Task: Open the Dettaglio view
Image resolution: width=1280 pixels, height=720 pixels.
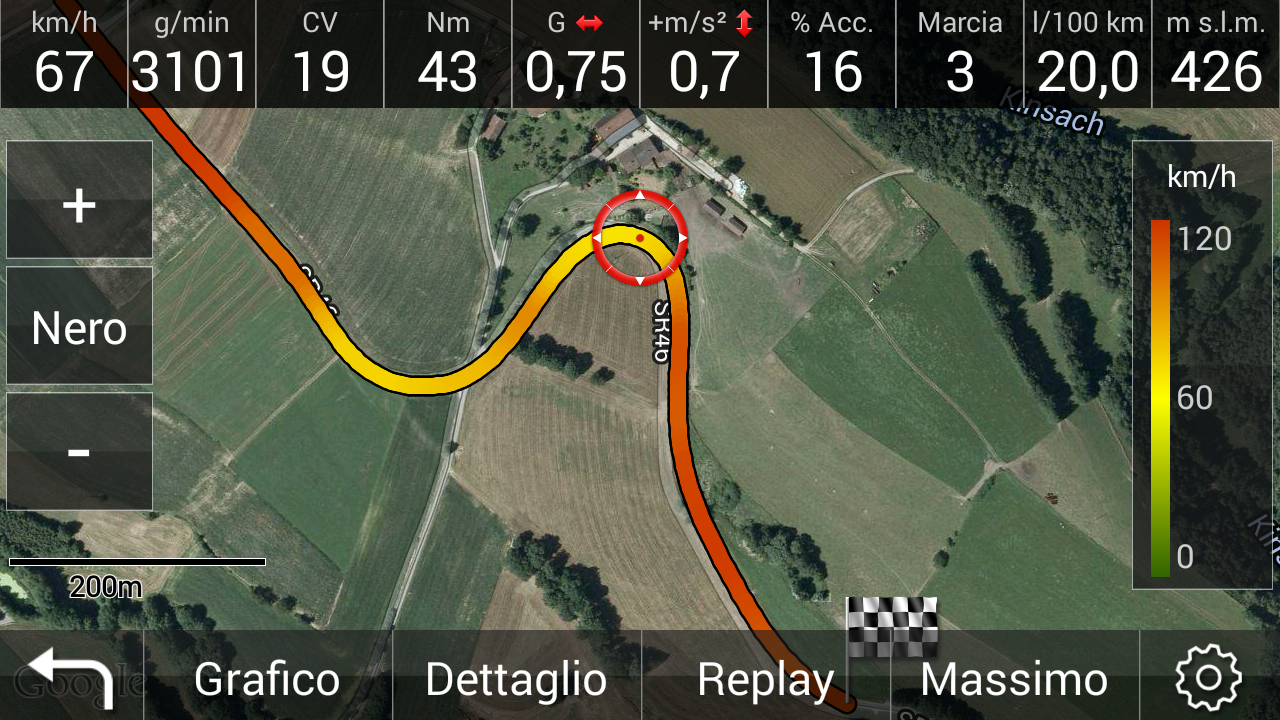Action: tap(515, 679)
